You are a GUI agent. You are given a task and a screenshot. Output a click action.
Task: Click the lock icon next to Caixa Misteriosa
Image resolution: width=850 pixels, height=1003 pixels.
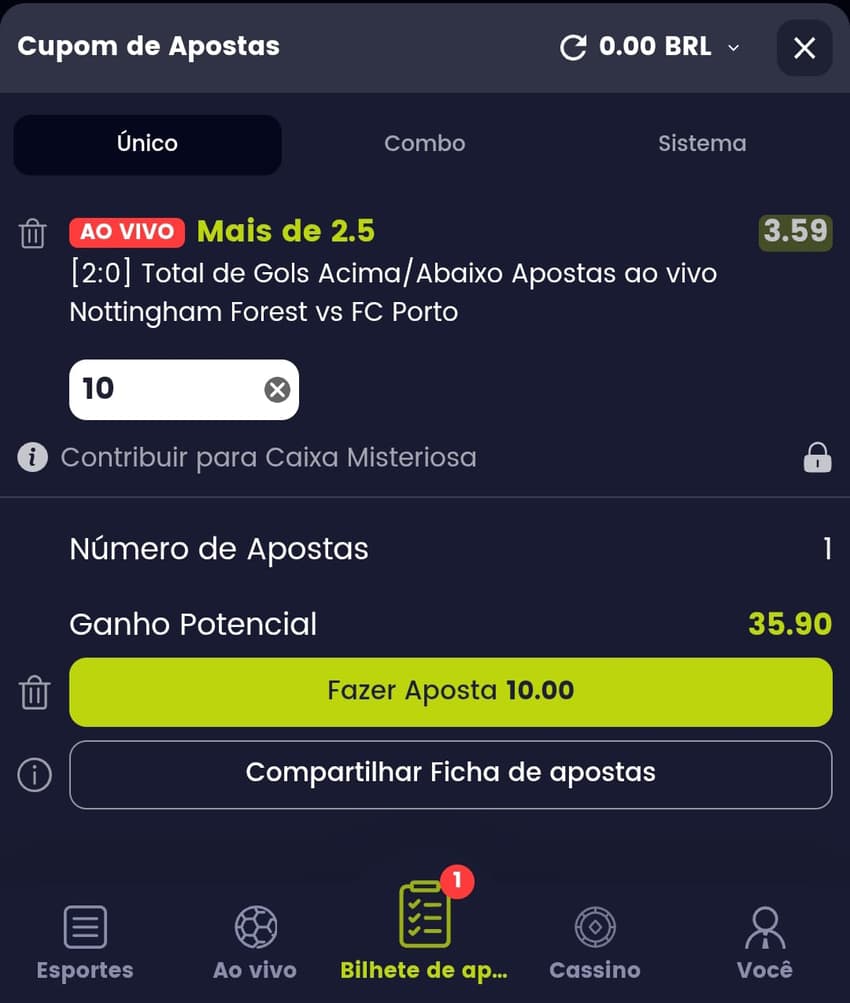coord(818,457)
